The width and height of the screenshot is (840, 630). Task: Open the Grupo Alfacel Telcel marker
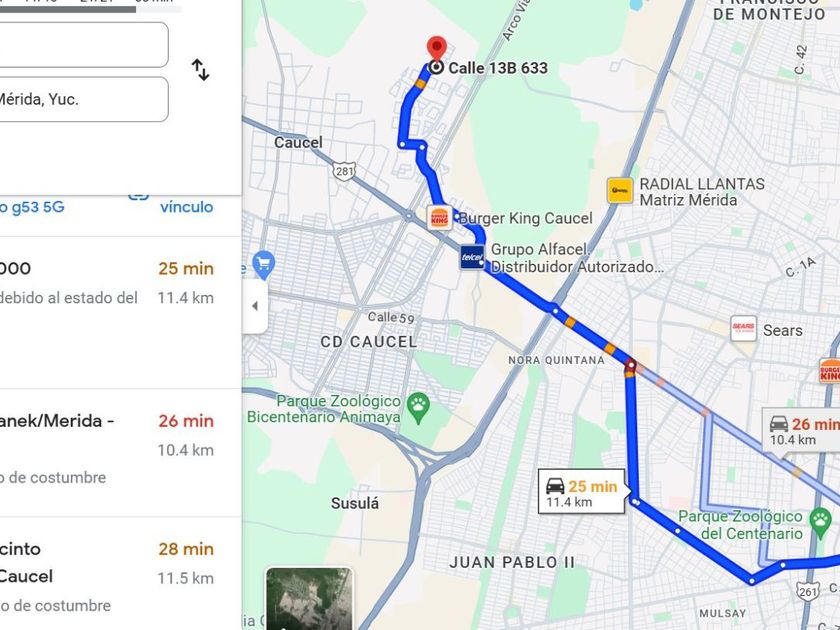473,258
